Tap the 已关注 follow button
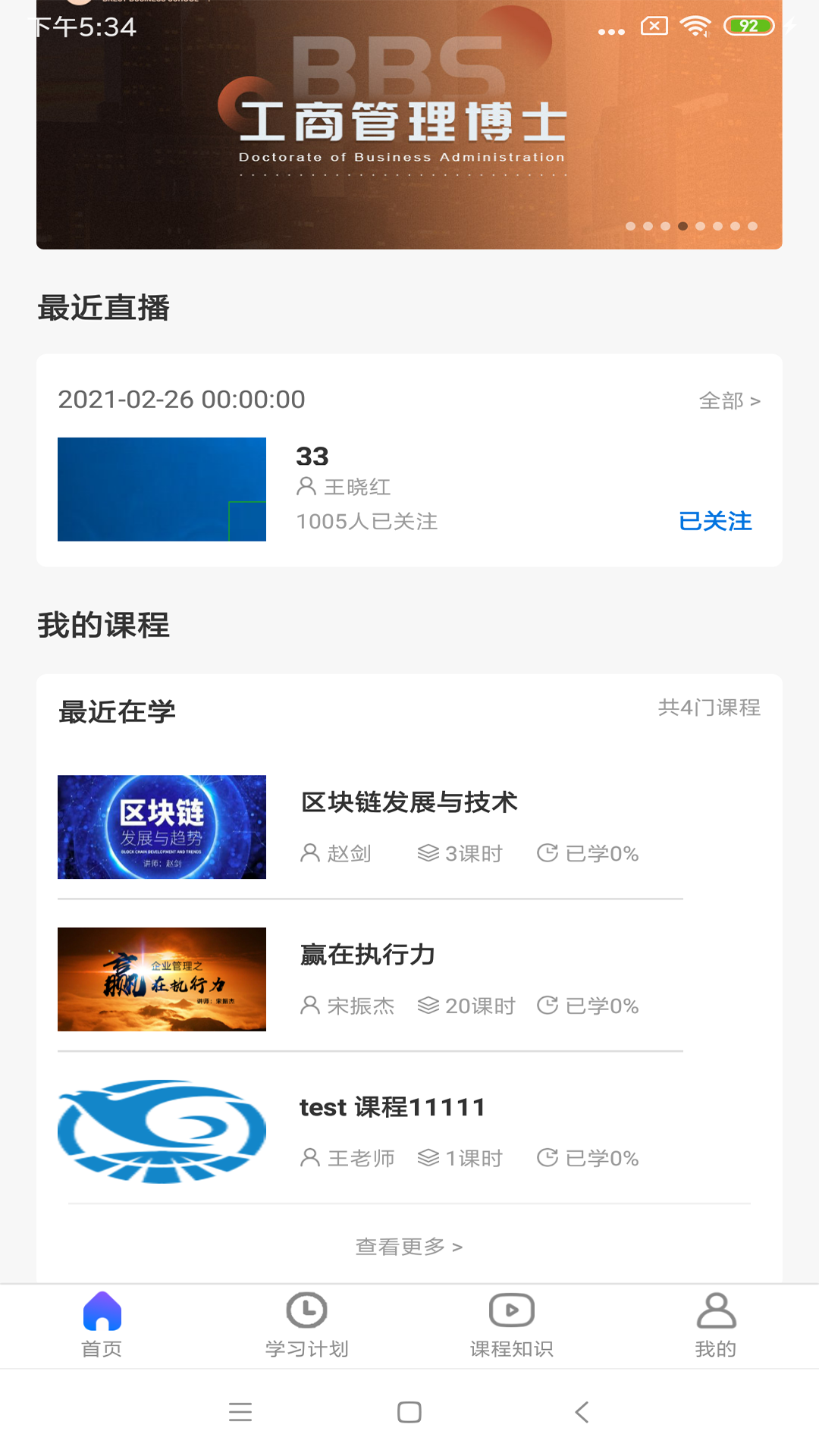This screenshot has height=1456, width=819. coord(714,521)
